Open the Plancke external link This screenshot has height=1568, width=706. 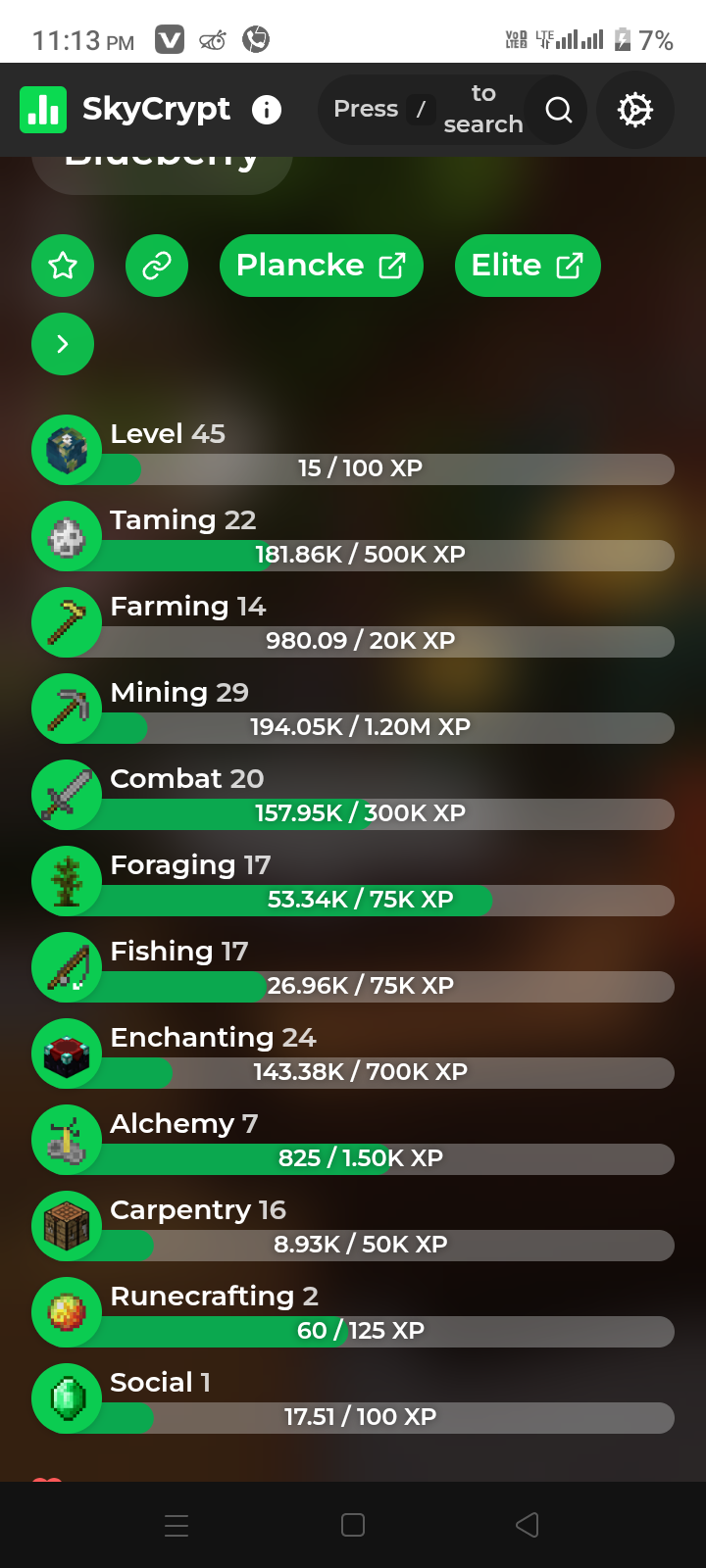[321, 266]
